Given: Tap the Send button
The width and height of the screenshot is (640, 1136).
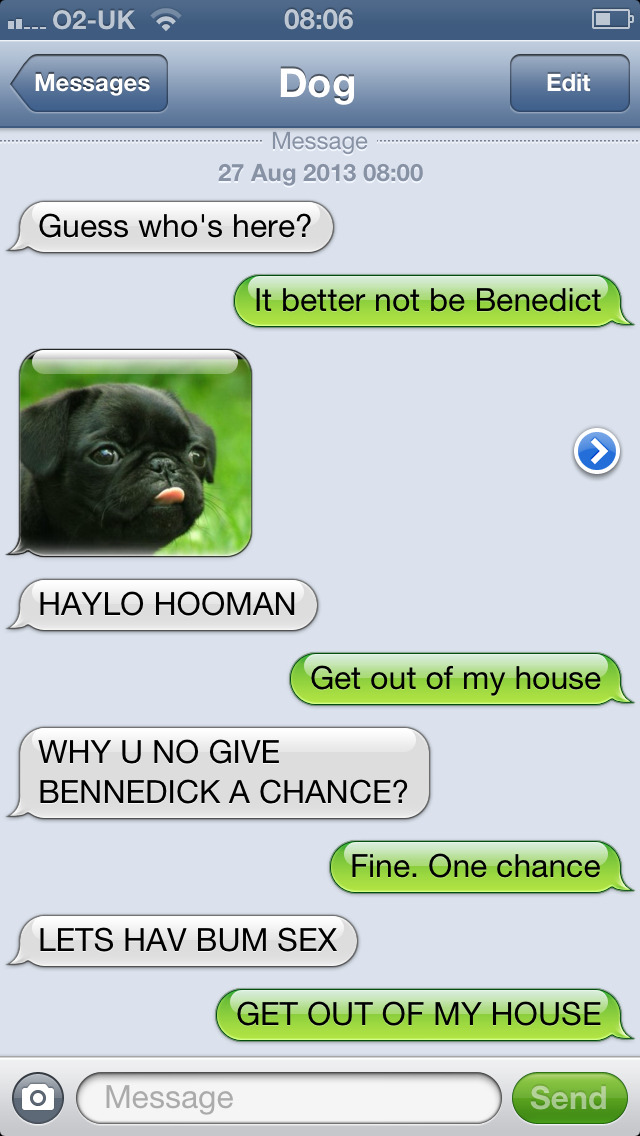Looking at the screenshot, I should click(x=568, y=1098).
